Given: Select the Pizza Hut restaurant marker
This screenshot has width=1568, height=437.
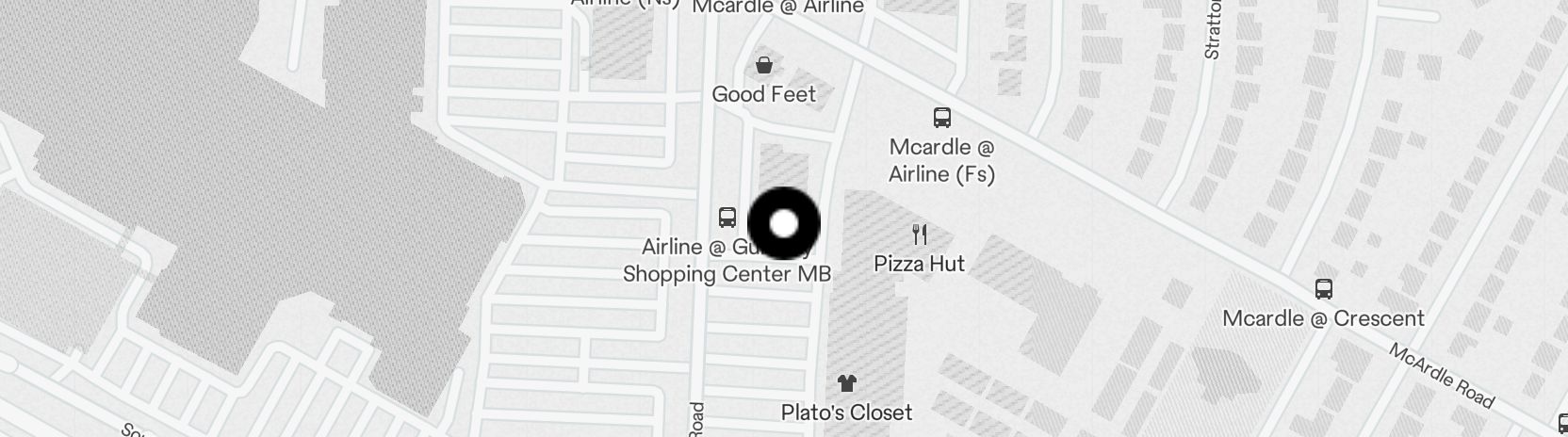Looking at the screenshot, I should (921, 234).
